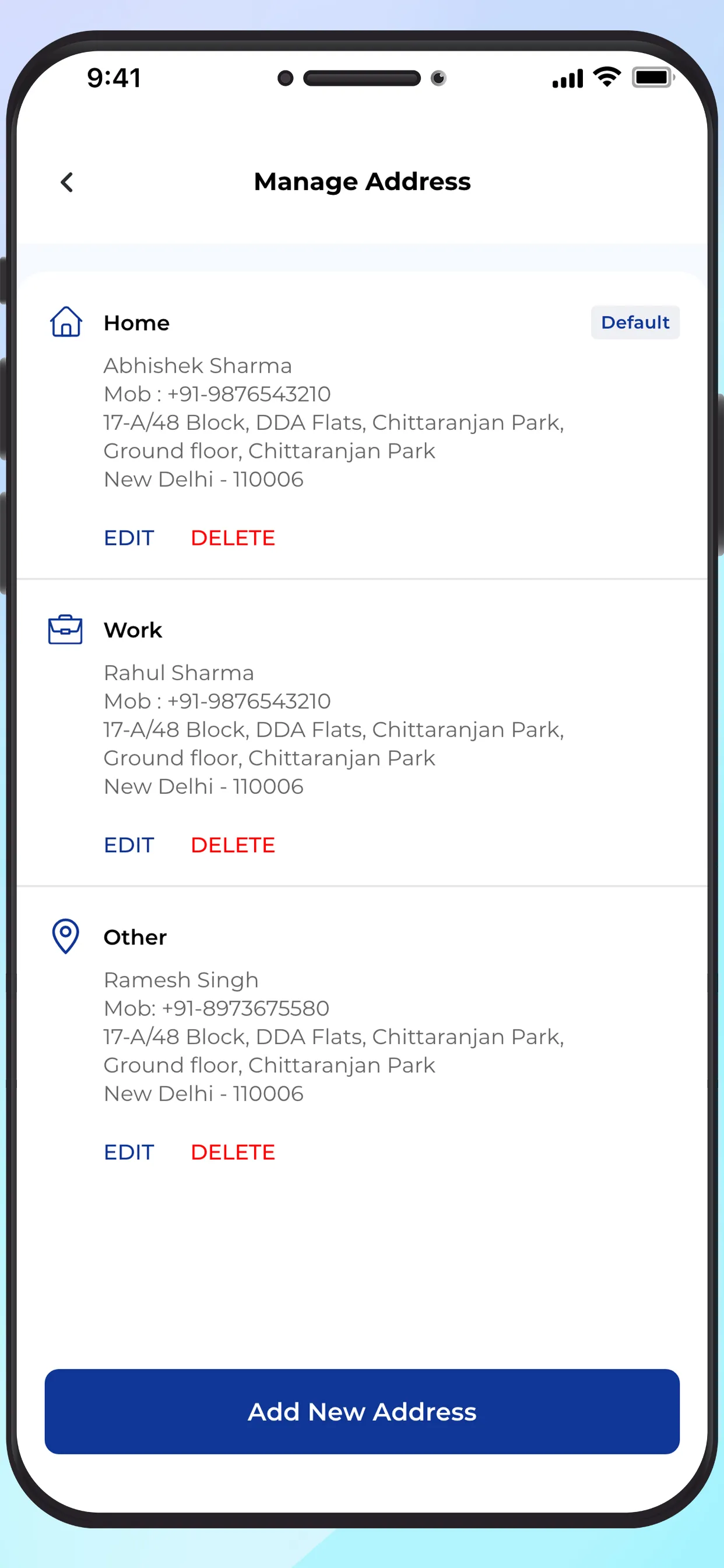Open Edit for the Home address
The width and height of the screenshot is (724, 1568).
point(128,538)
